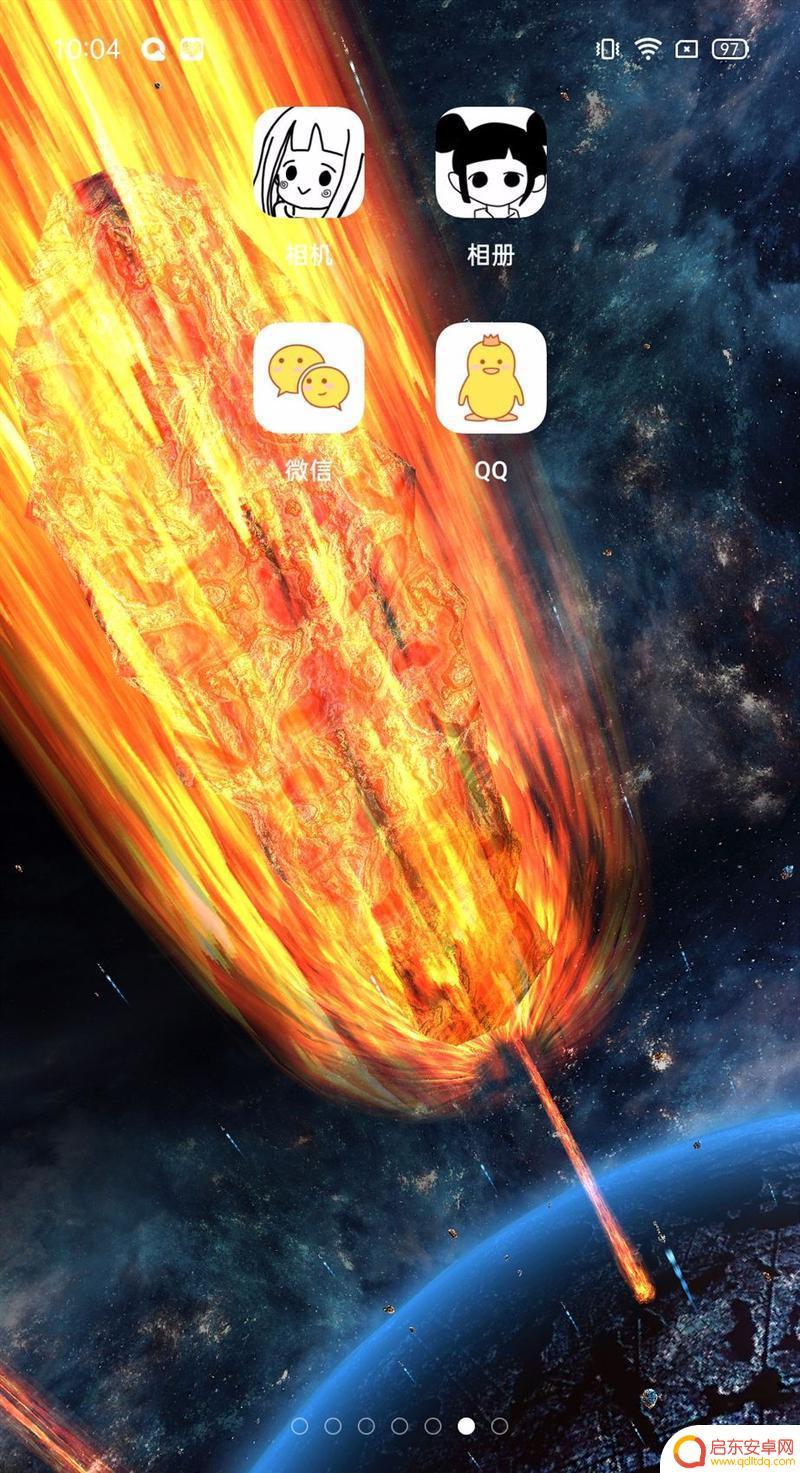Screen dimensions: 800x1473
Task: Open the 微信 WeChat app
Action: point(308,378)
